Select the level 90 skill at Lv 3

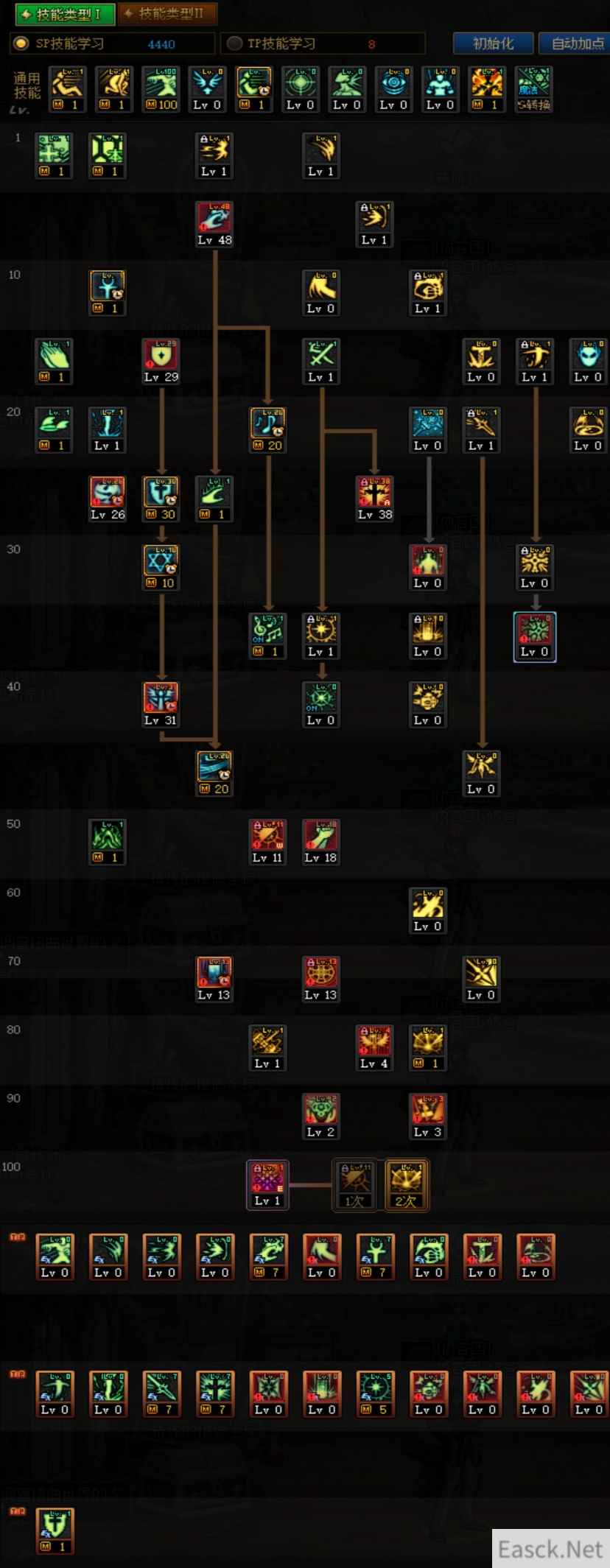427,1115
